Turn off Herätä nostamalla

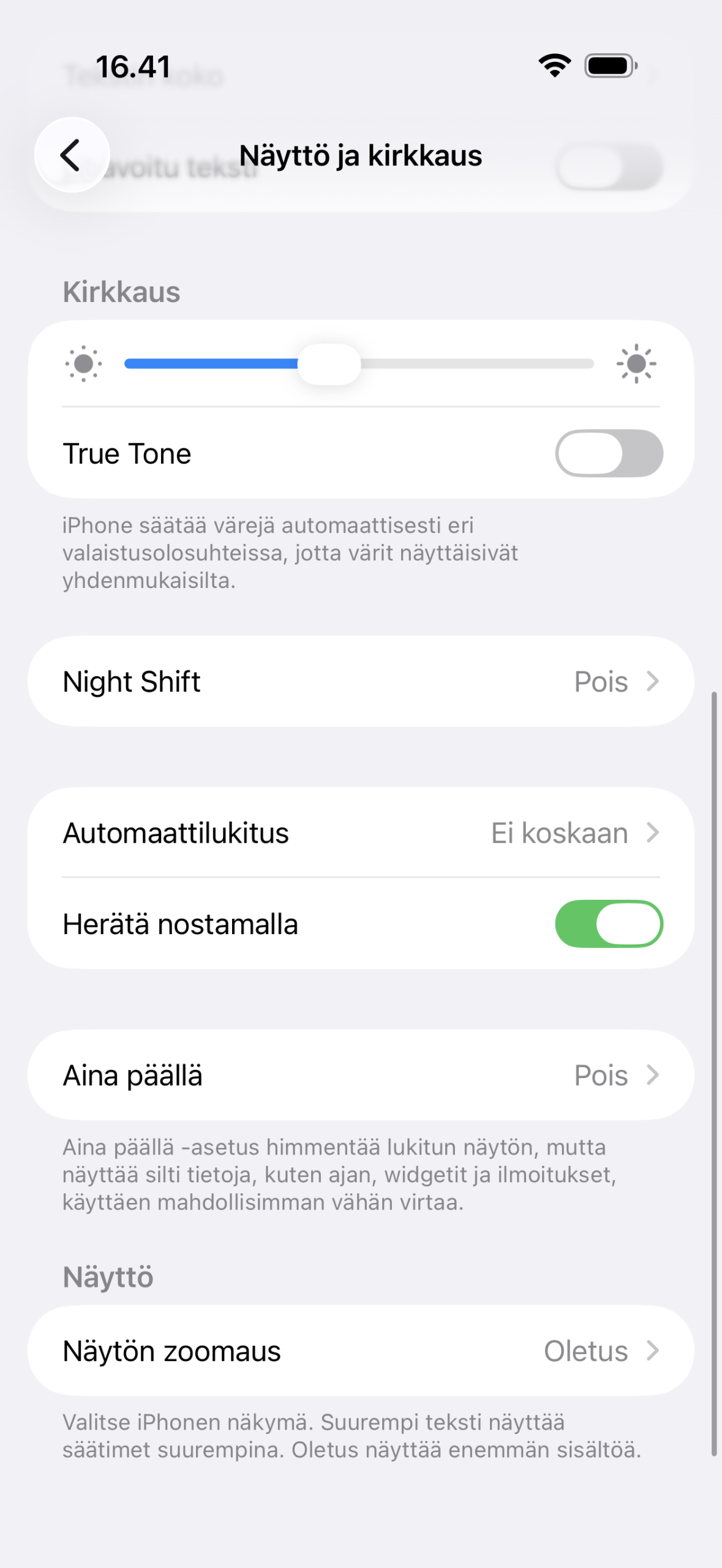(x=608, y=924)
